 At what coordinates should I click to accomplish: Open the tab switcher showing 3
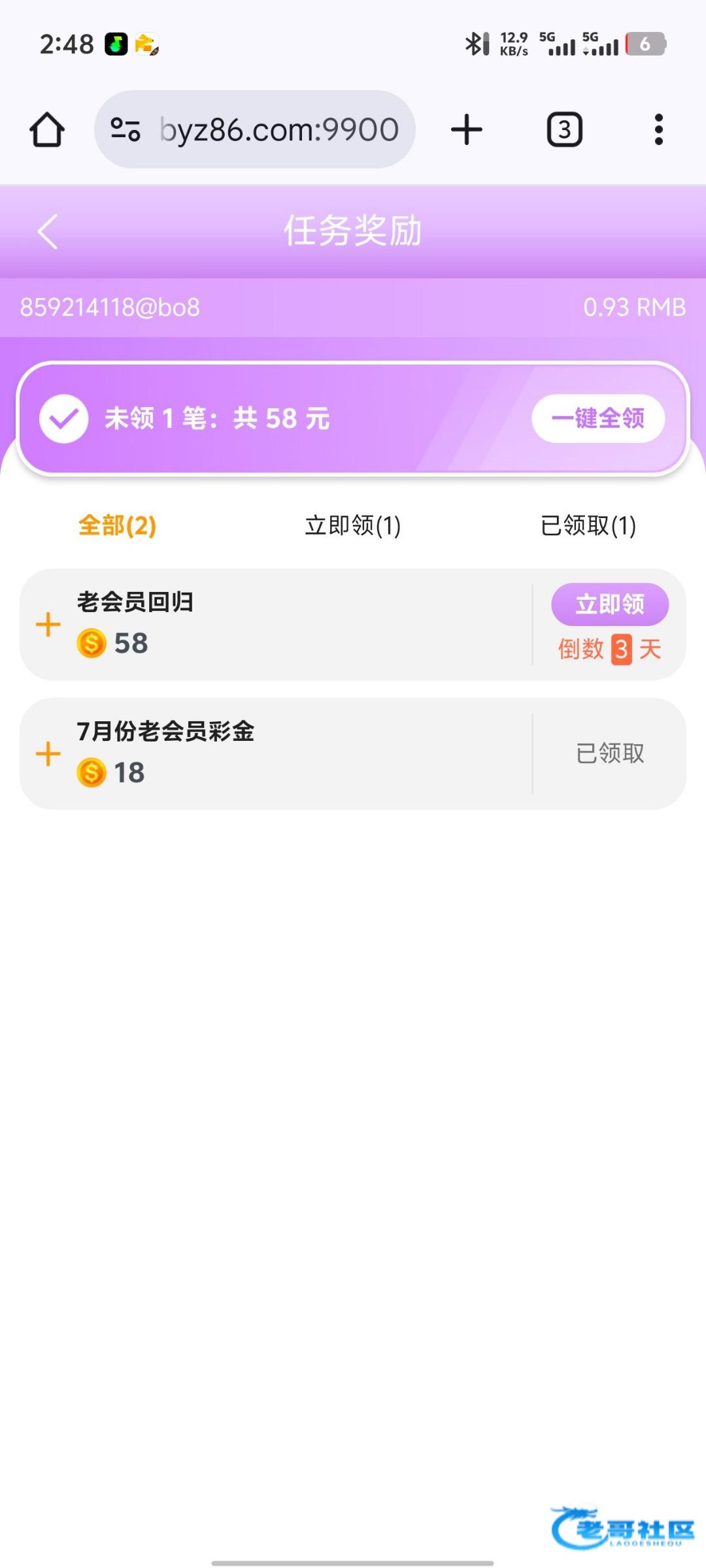pyautogui.click(x=565, y=129)
